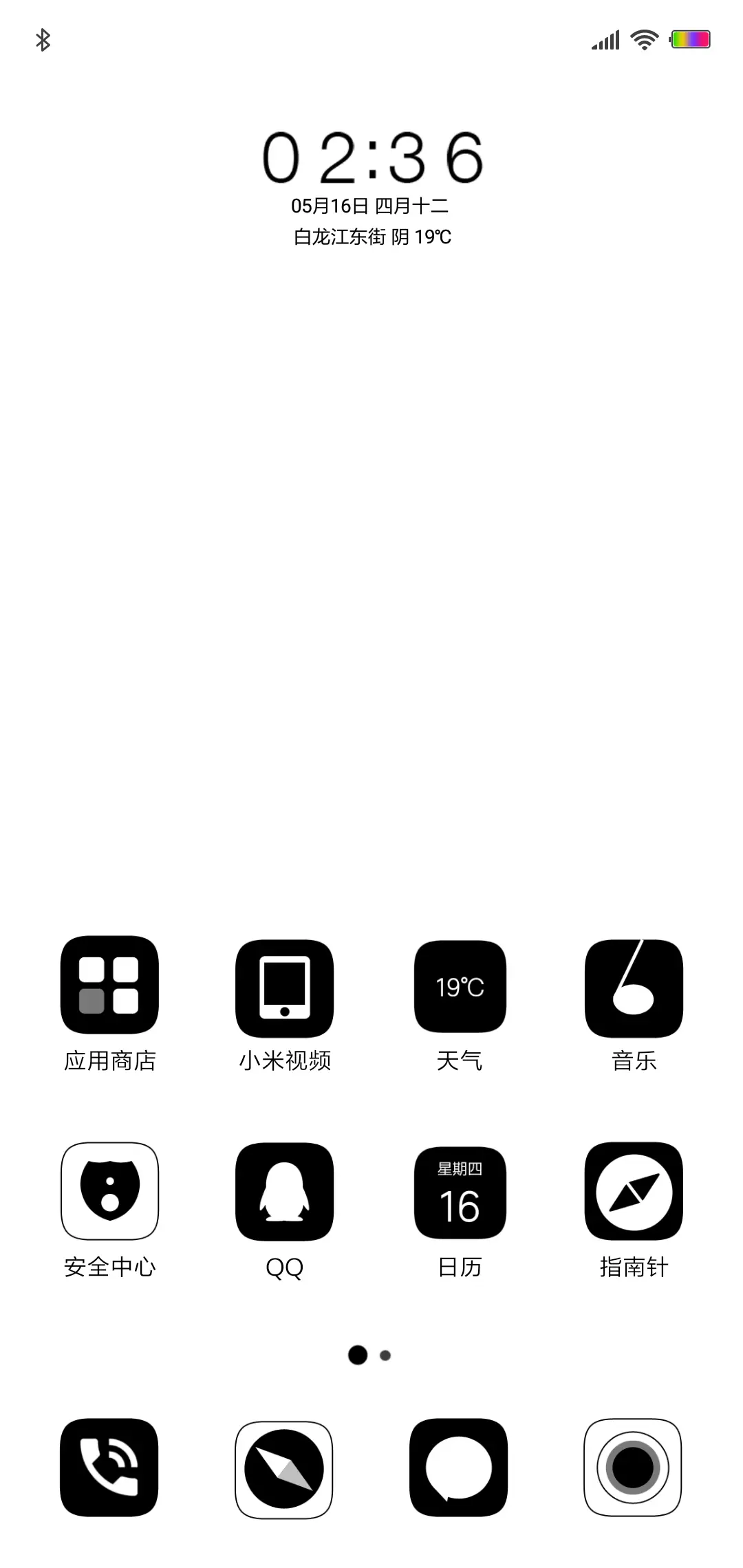Tap the Bluetooth status icon
This screenshot has height=1568, width=743.
pyautogui.click(x=43, y=39)
